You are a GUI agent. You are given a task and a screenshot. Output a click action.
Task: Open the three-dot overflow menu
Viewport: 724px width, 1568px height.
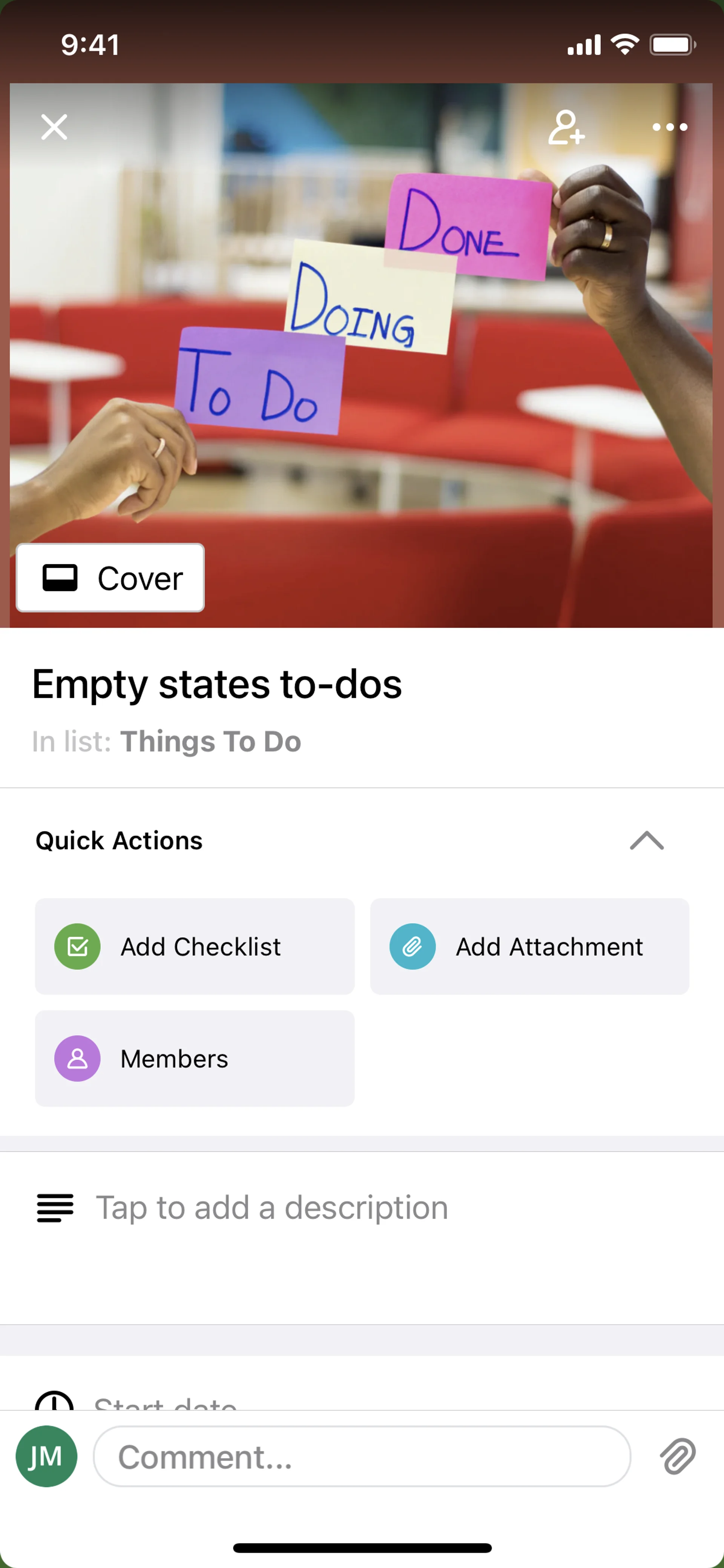point(669,127)
